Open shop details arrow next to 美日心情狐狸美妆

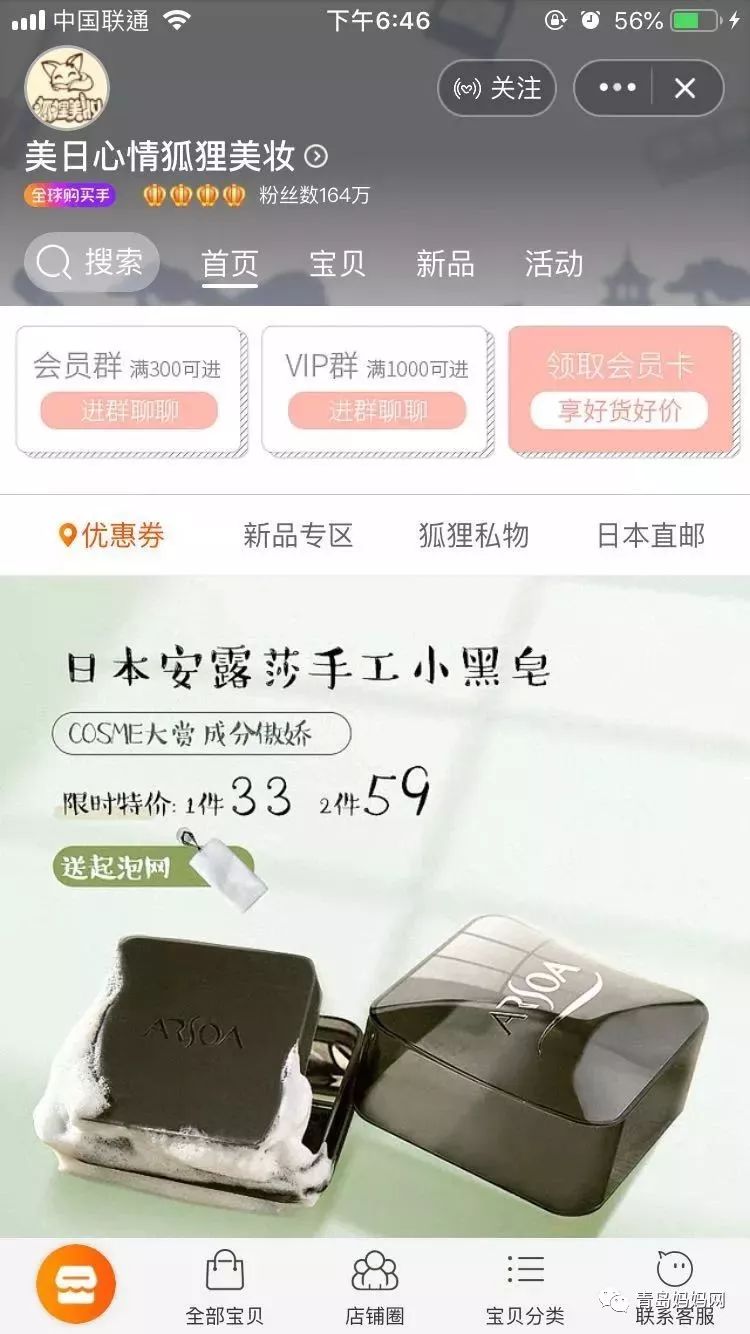(x=316, y=156)
